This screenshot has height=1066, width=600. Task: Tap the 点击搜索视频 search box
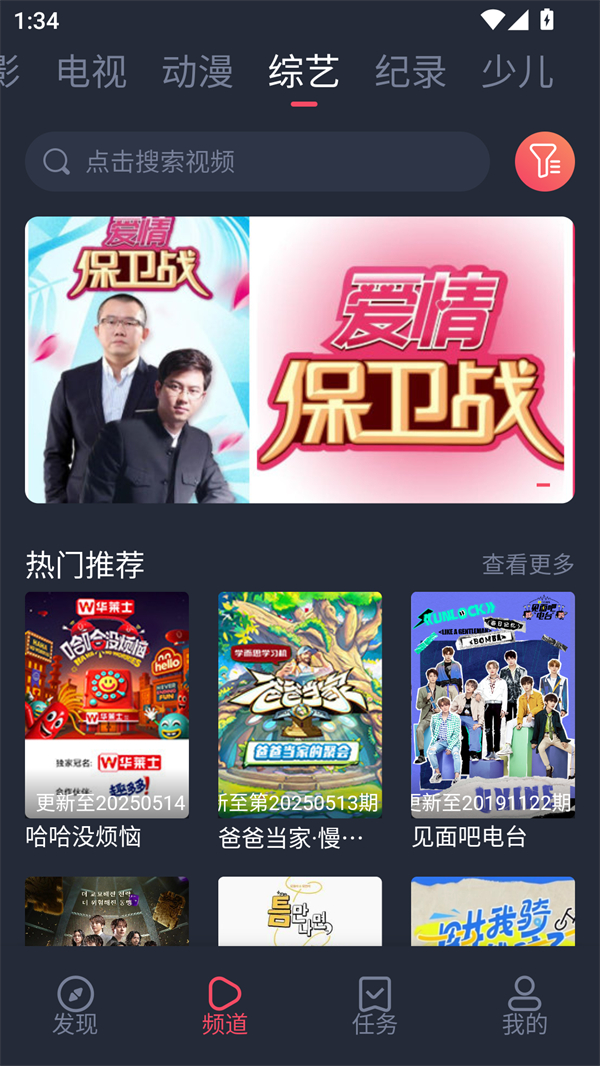257,161
